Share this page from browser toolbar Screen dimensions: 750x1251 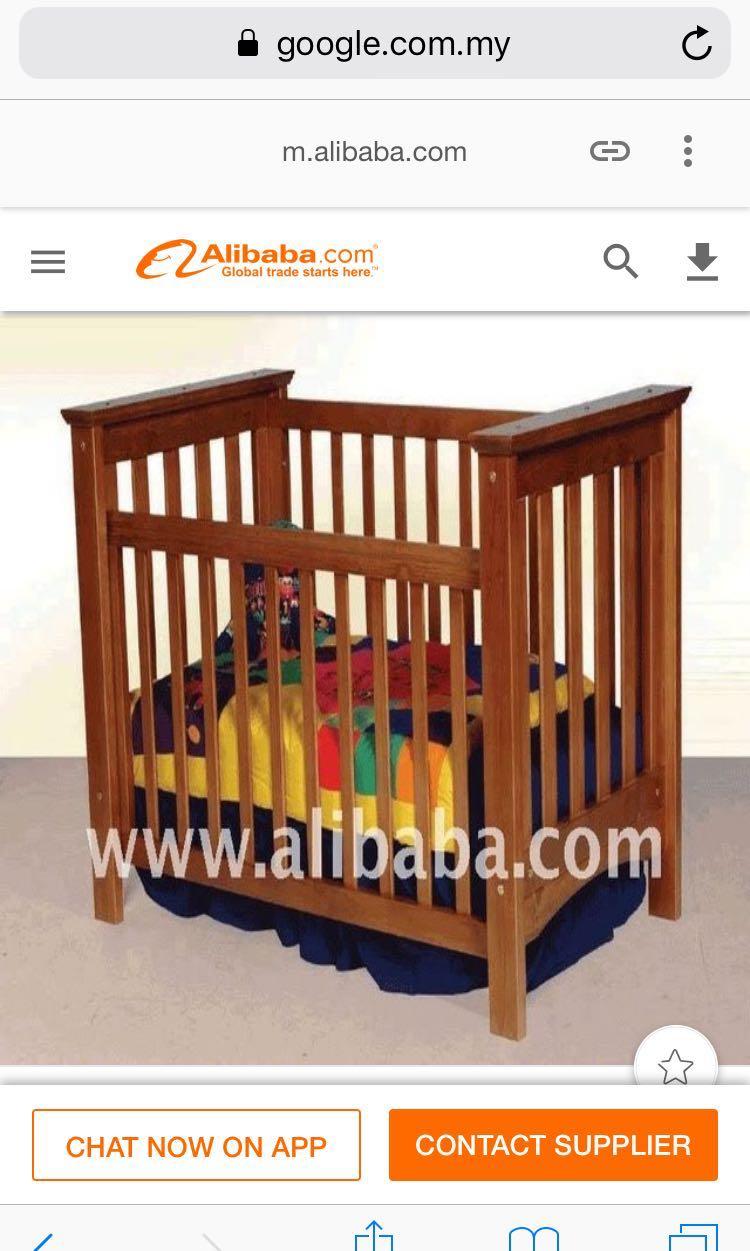pyautogui.click(x=374, y=1238)
